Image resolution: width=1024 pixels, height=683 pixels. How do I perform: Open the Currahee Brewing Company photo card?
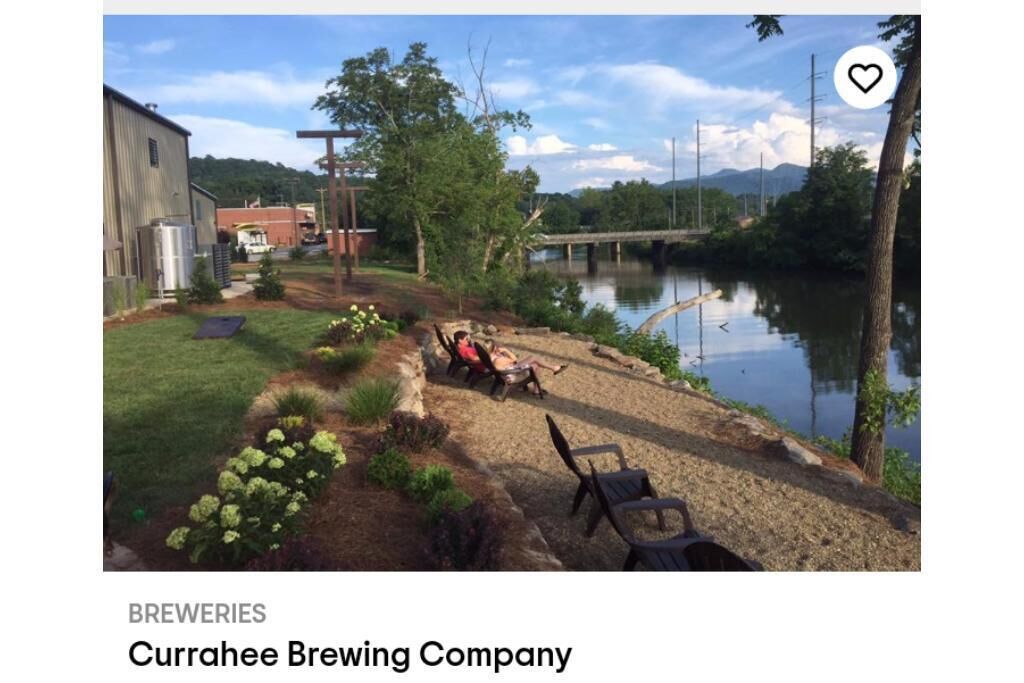point(511,330)
